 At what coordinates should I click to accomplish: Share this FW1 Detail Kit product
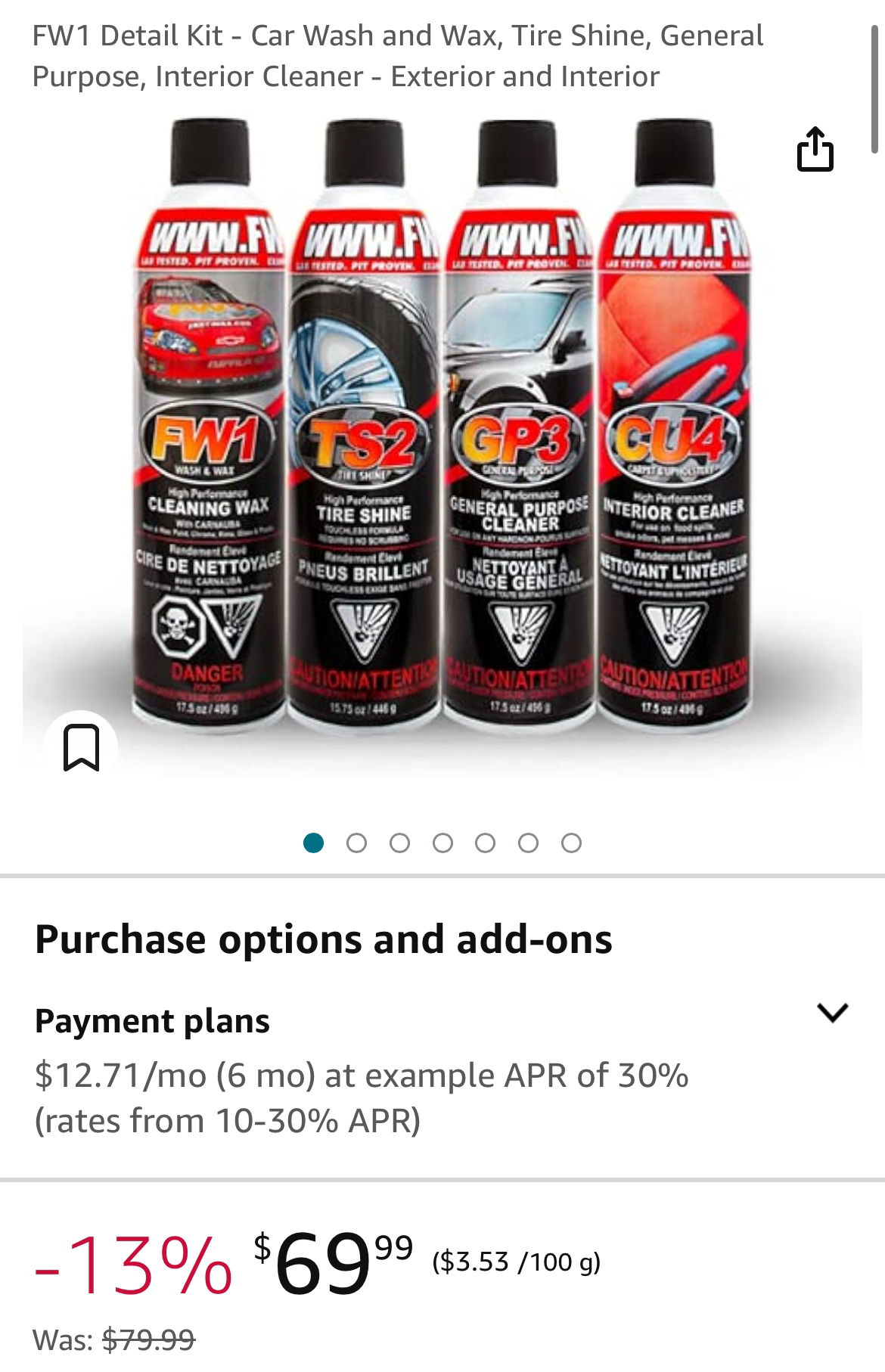coord(815,149)
